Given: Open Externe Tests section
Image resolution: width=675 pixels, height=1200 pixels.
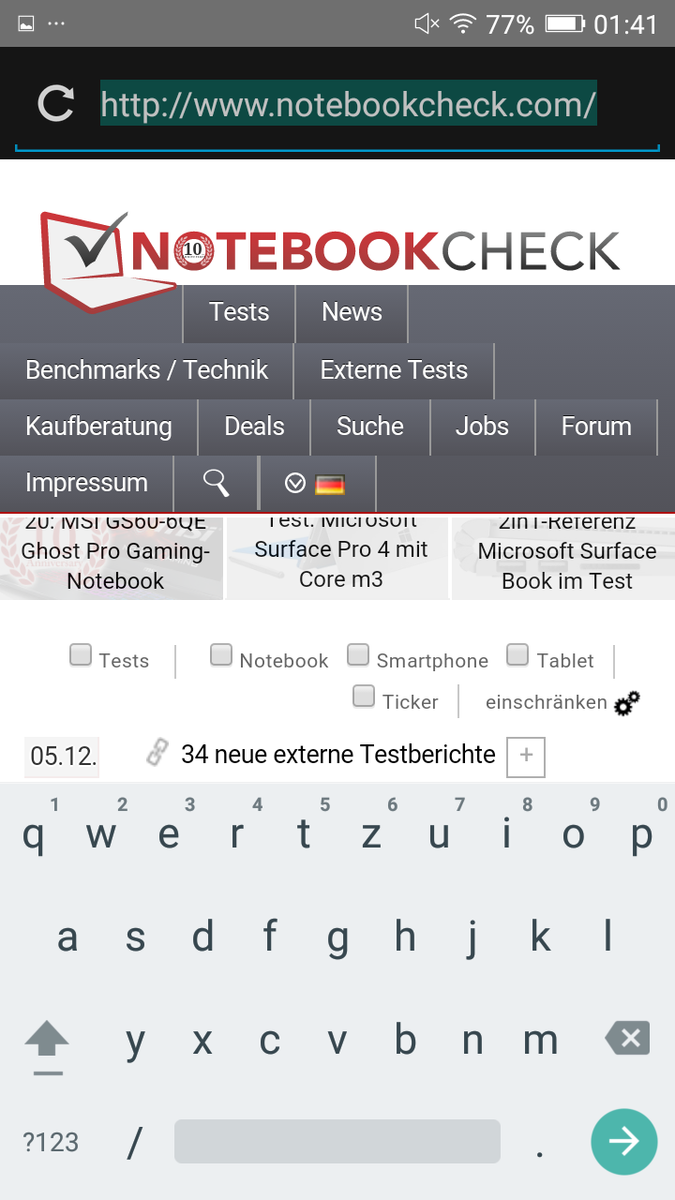Looking at the screenshot, I should [393, 370].
